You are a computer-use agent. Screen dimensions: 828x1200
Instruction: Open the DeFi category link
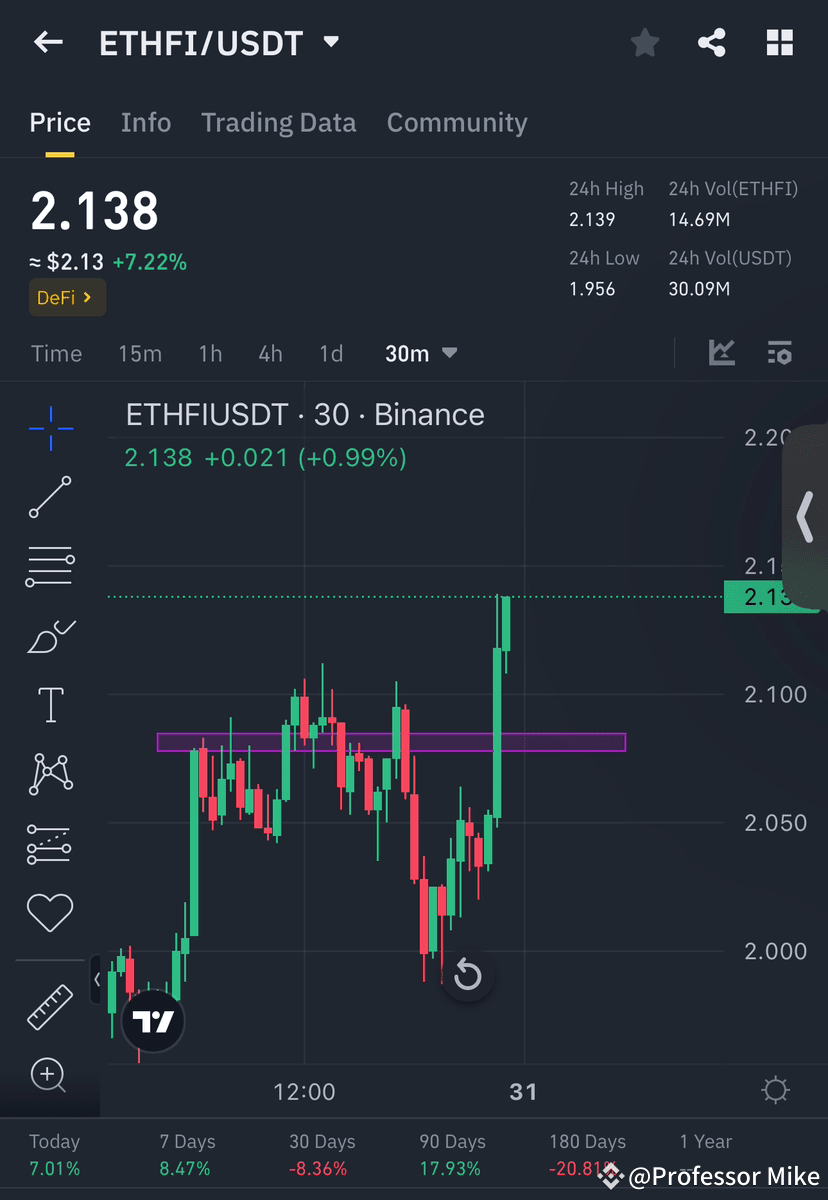point(66,297)
